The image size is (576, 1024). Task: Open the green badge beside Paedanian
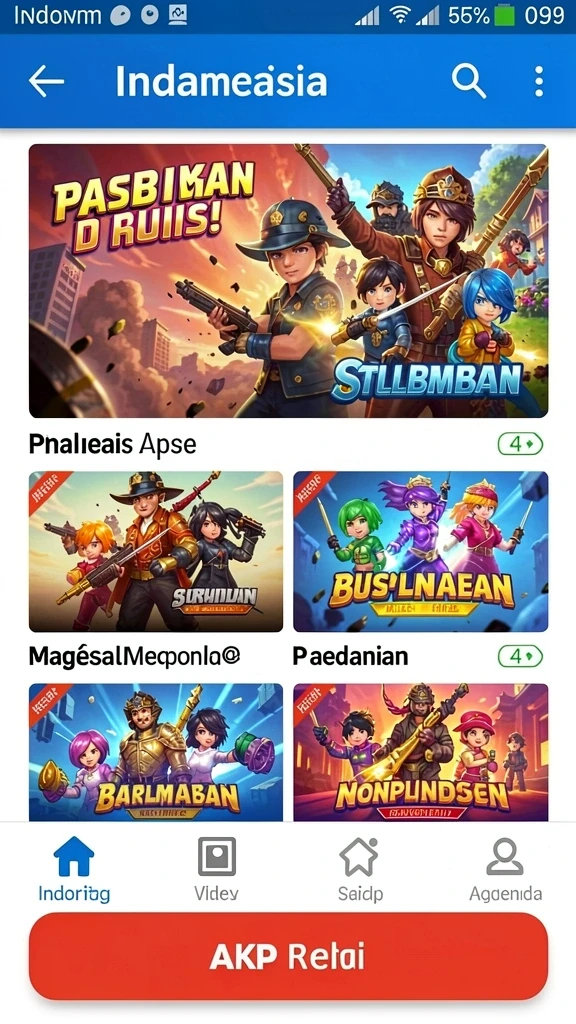tap(520, 656)
